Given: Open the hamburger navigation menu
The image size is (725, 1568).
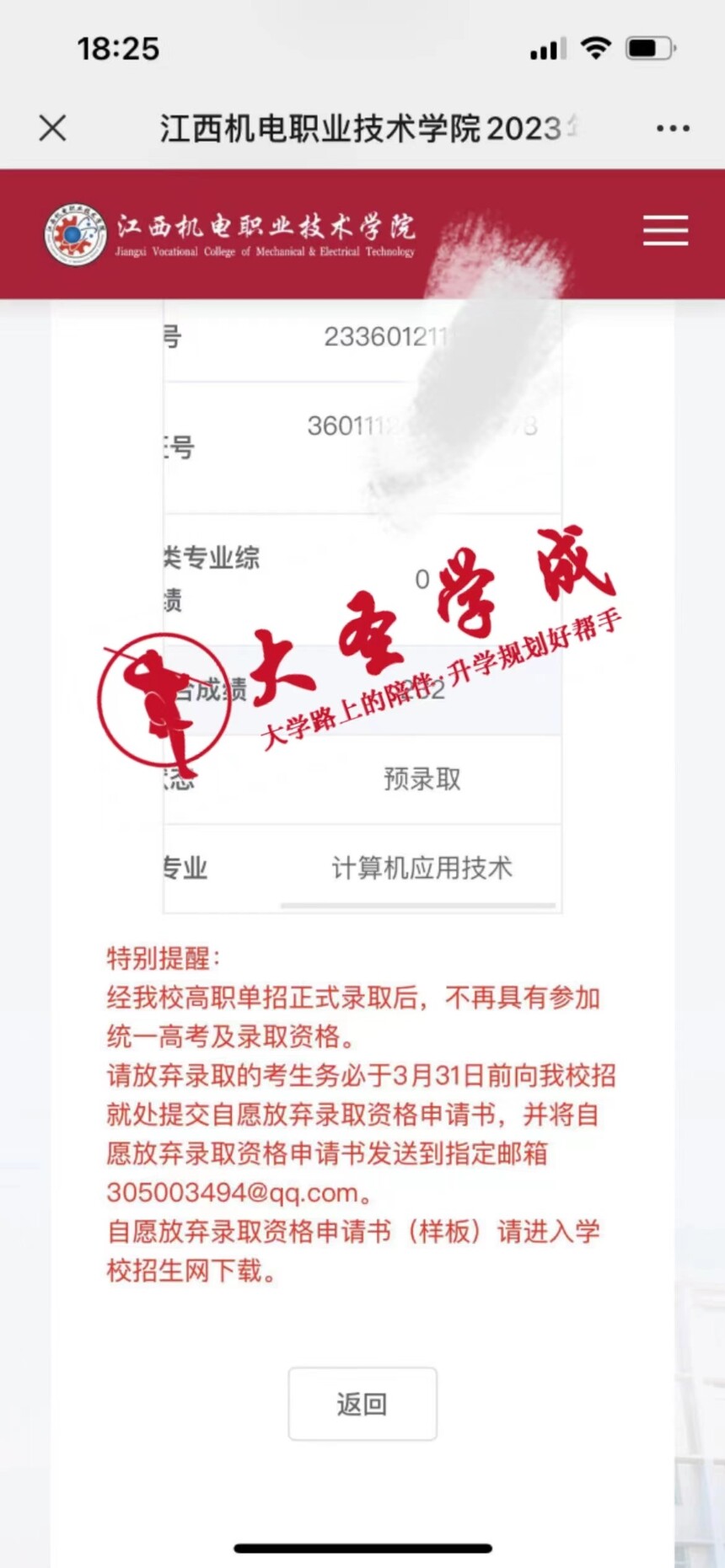Looking at the screenshot, I should click(665, 230).
